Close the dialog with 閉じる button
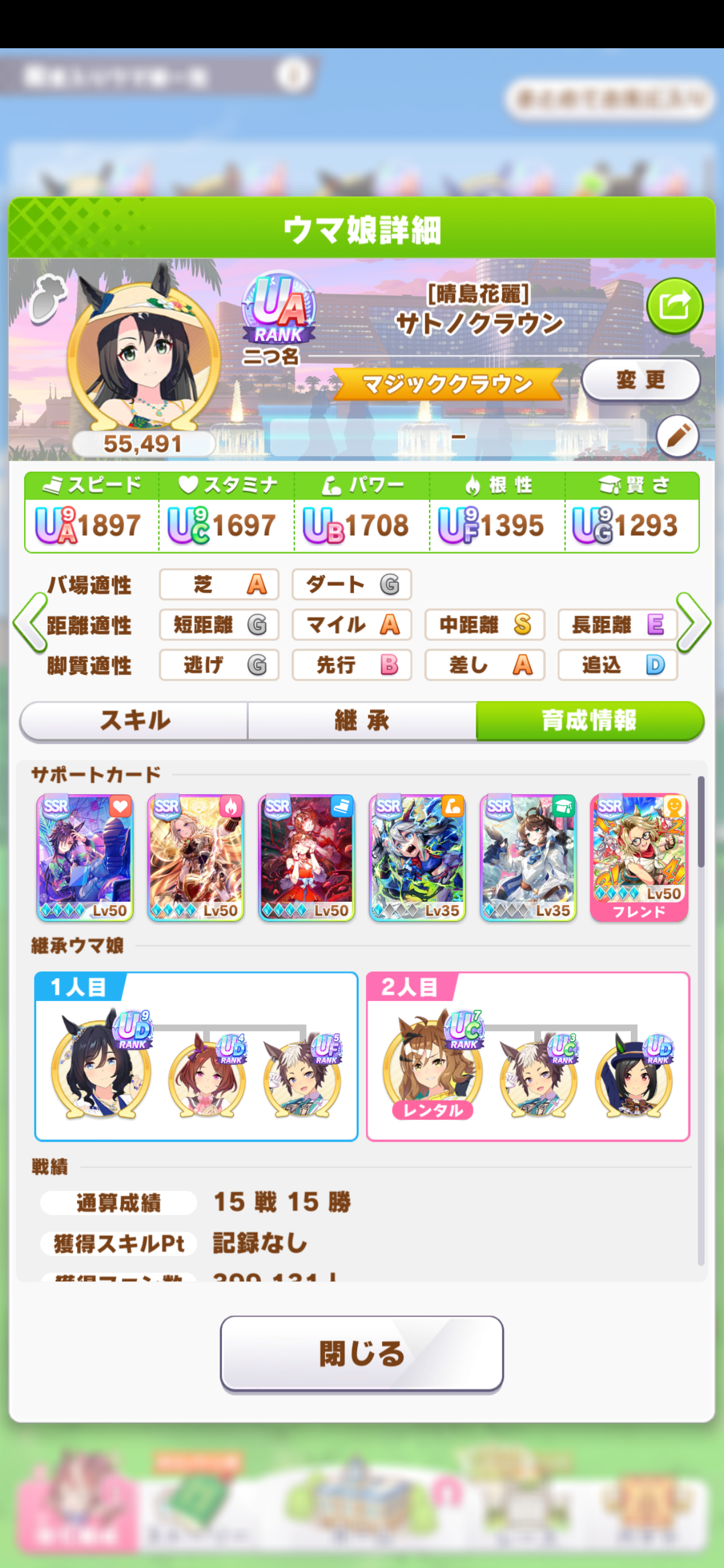The image size is (724, 1568). pos(361,1354)
